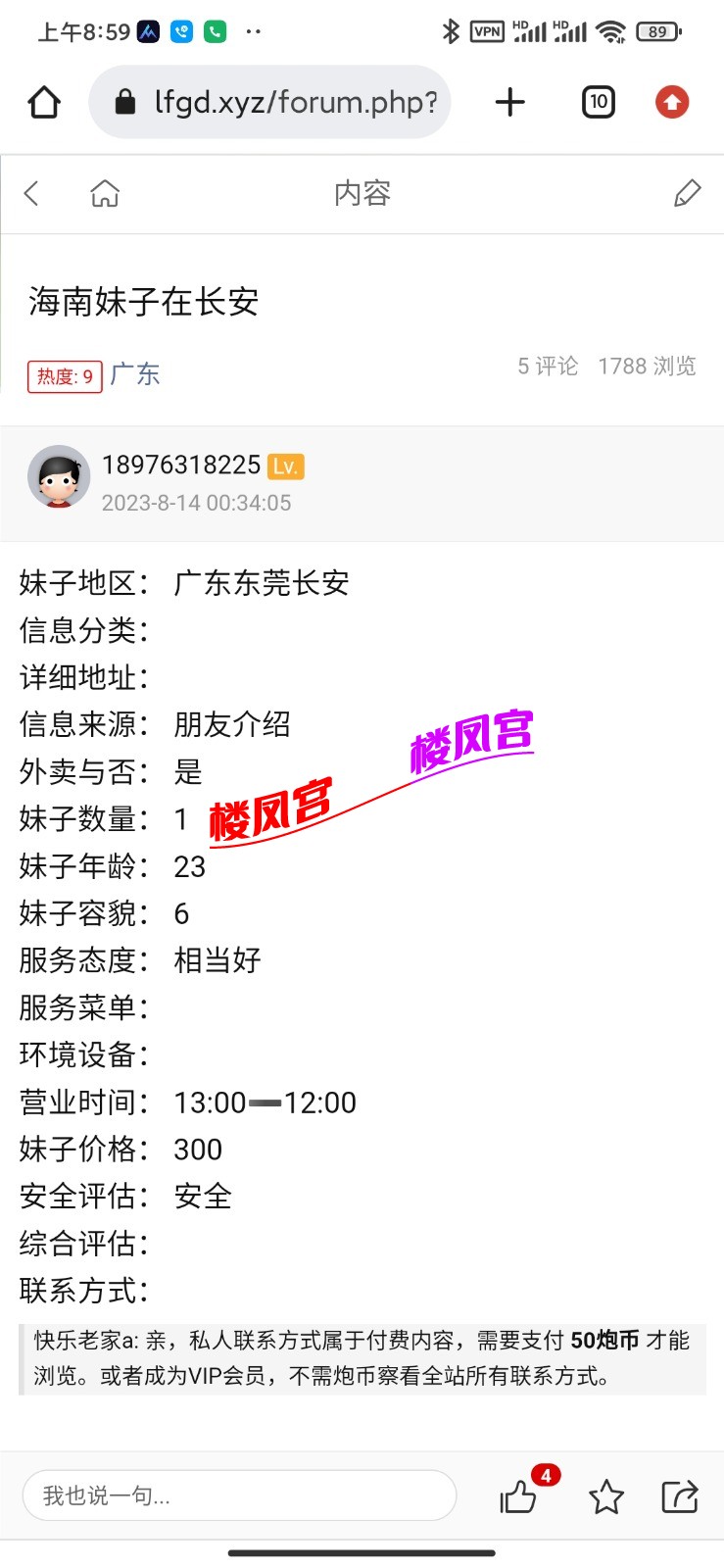Select the 内容 page title tab

coord(362,193)
